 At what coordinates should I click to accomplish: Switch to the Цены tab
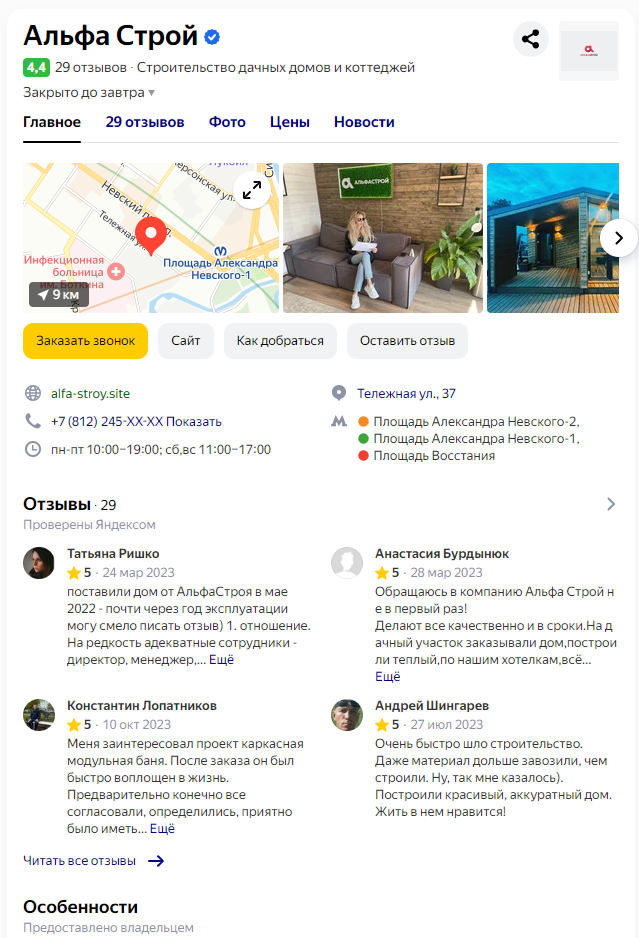pos(289,122)
